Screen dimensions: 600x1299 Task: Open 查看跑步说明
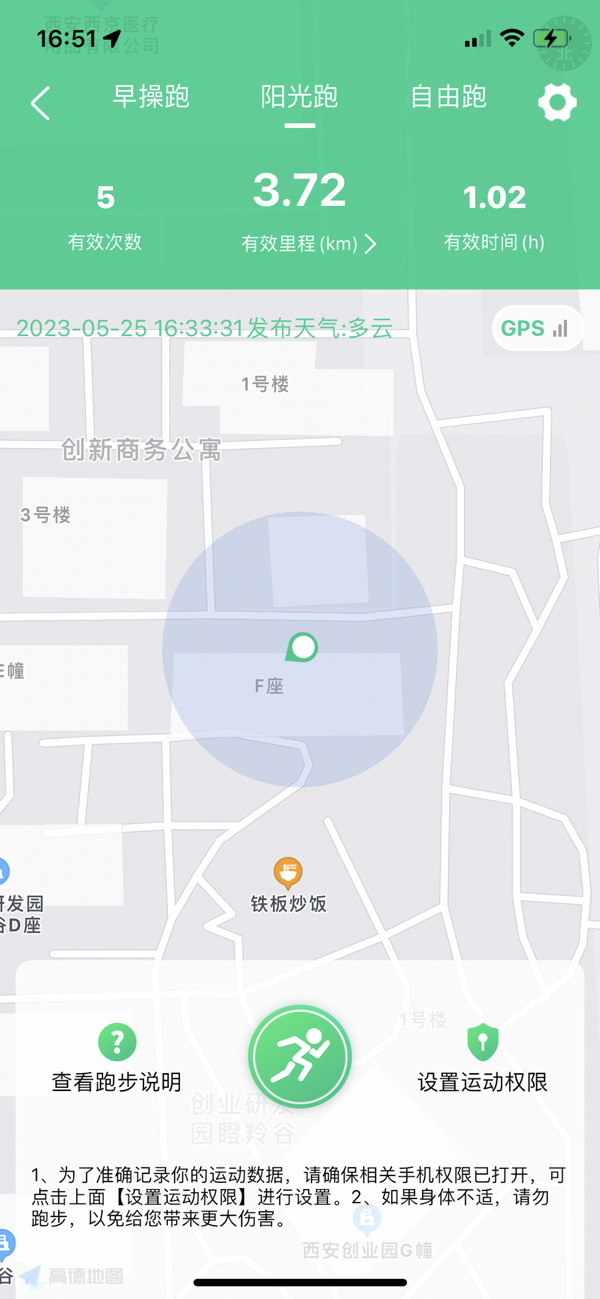(117, 1058)
